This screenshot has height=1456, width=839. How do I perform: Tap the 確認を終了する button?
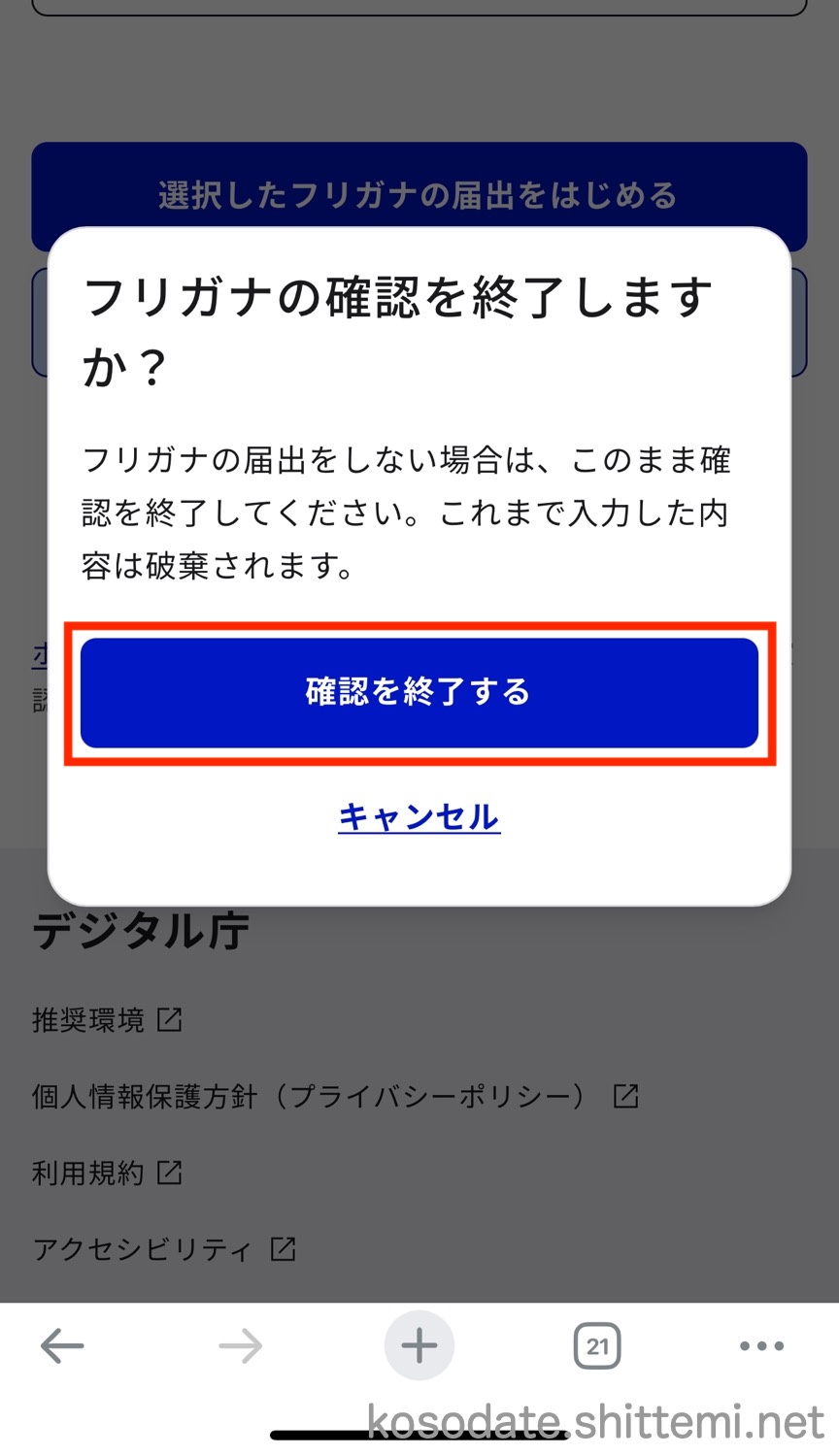pos(419,692)
